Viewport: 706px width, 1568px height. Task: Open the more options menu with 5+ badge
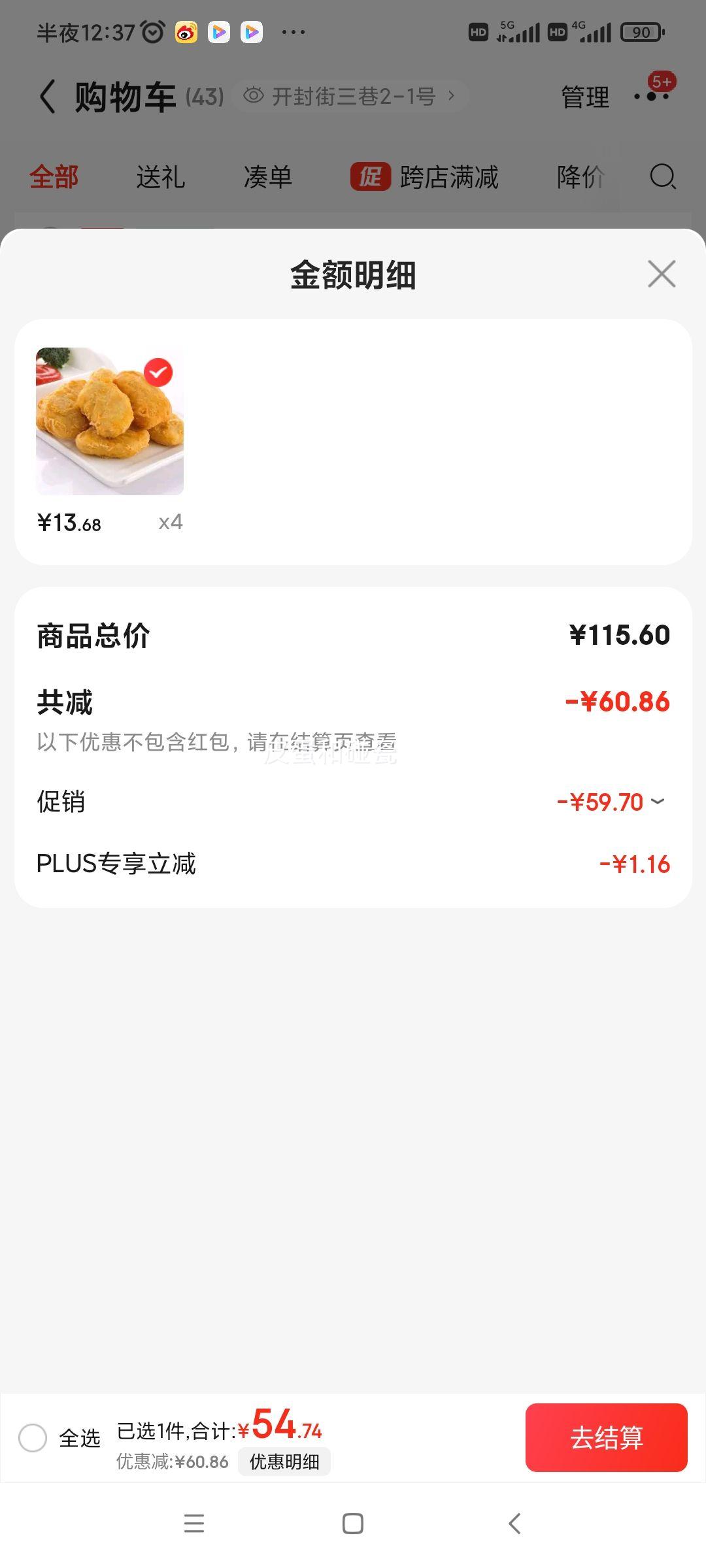pyautogui.click(x=652, y=96)
